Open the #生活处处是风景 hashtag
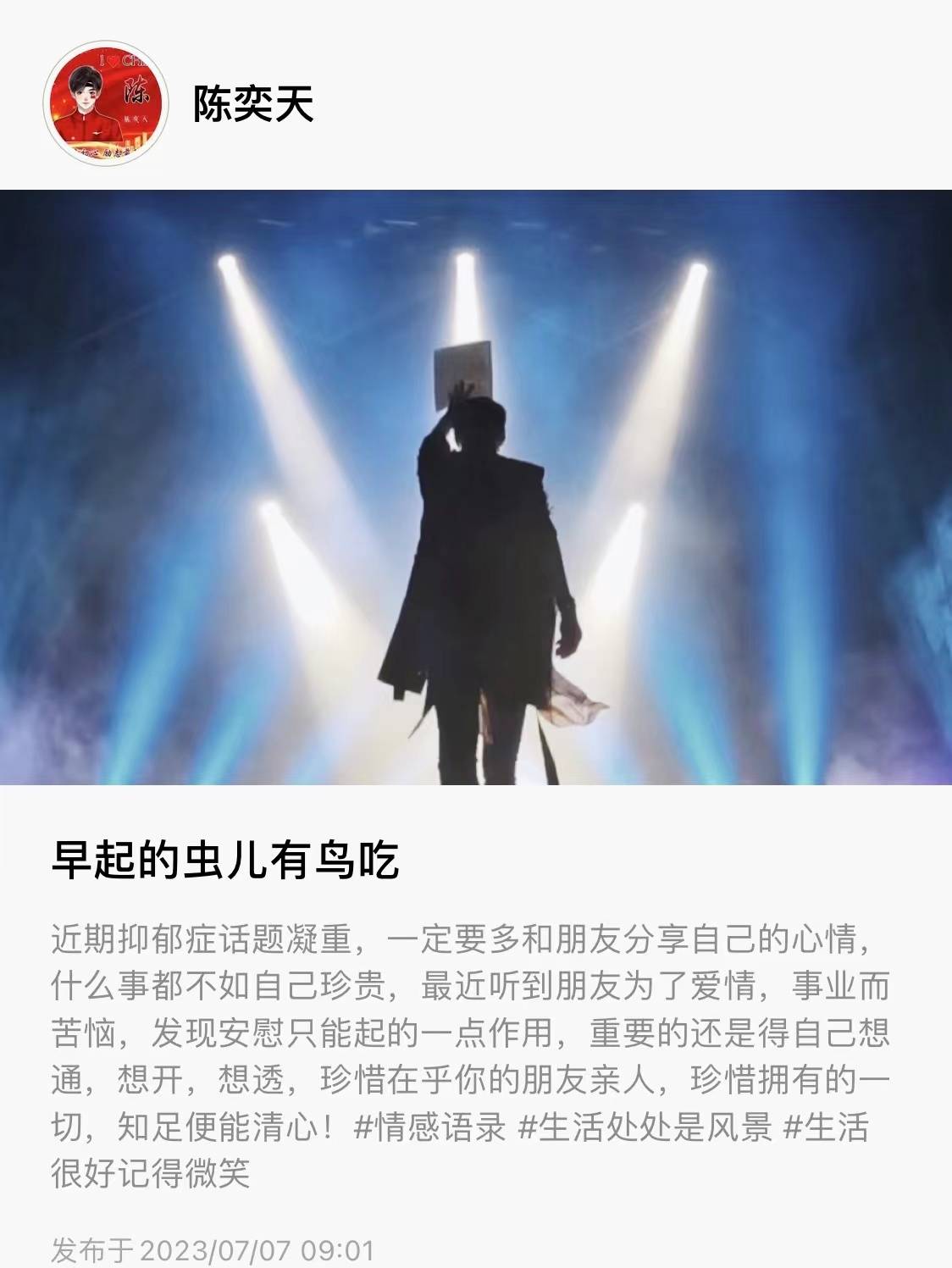Screen dimensions: 952x1268 point(645,1127)
